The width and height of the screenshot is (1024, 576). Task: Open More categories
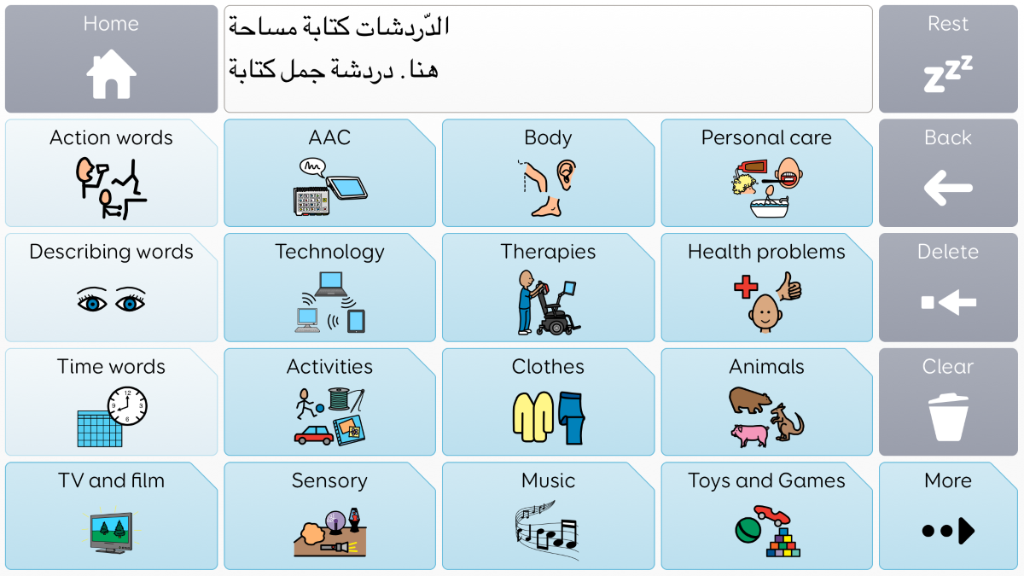(948, 516)
